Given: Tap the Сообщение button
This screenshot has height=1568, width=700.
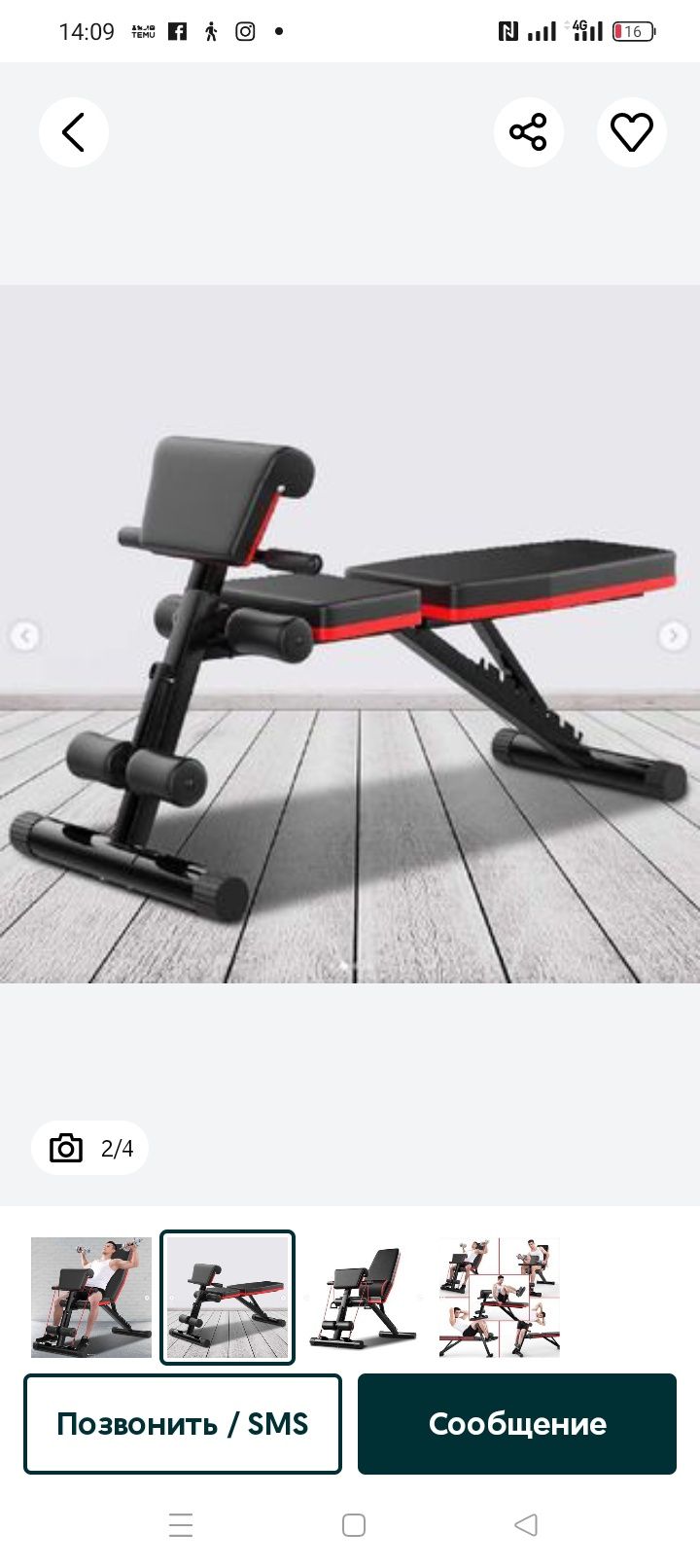Looking at the screenshot, I should click(517, 1423).
